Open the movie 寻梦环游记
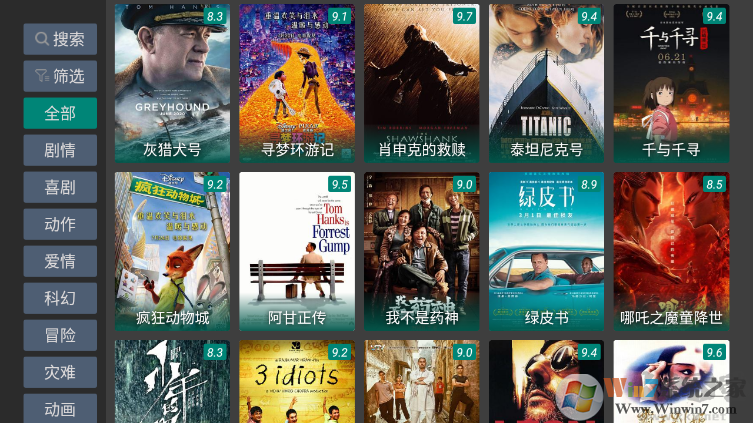Screen dimensions: 753x423 pos(297,83)
